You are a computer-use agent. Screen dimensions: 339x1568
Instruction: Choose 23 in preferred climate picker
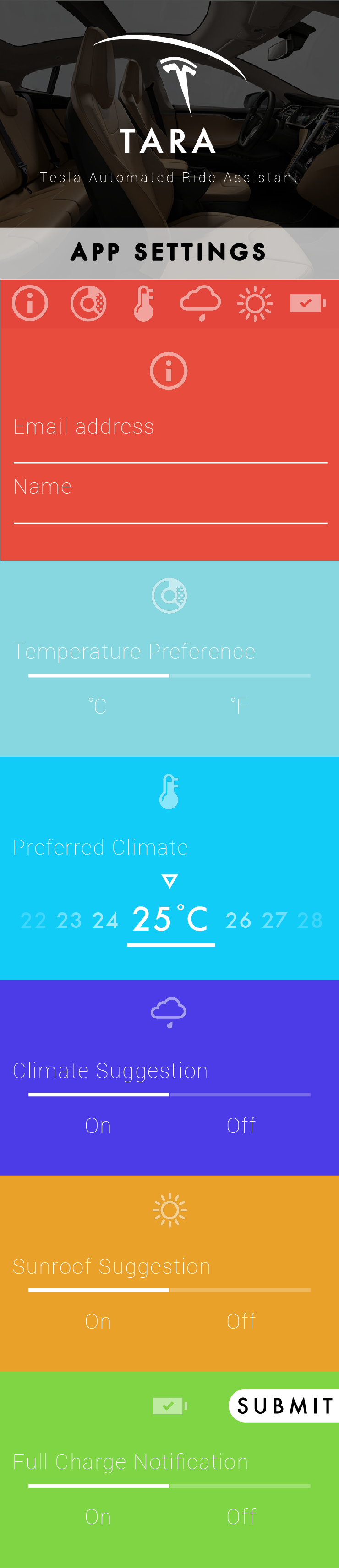(x=69, y=920)
